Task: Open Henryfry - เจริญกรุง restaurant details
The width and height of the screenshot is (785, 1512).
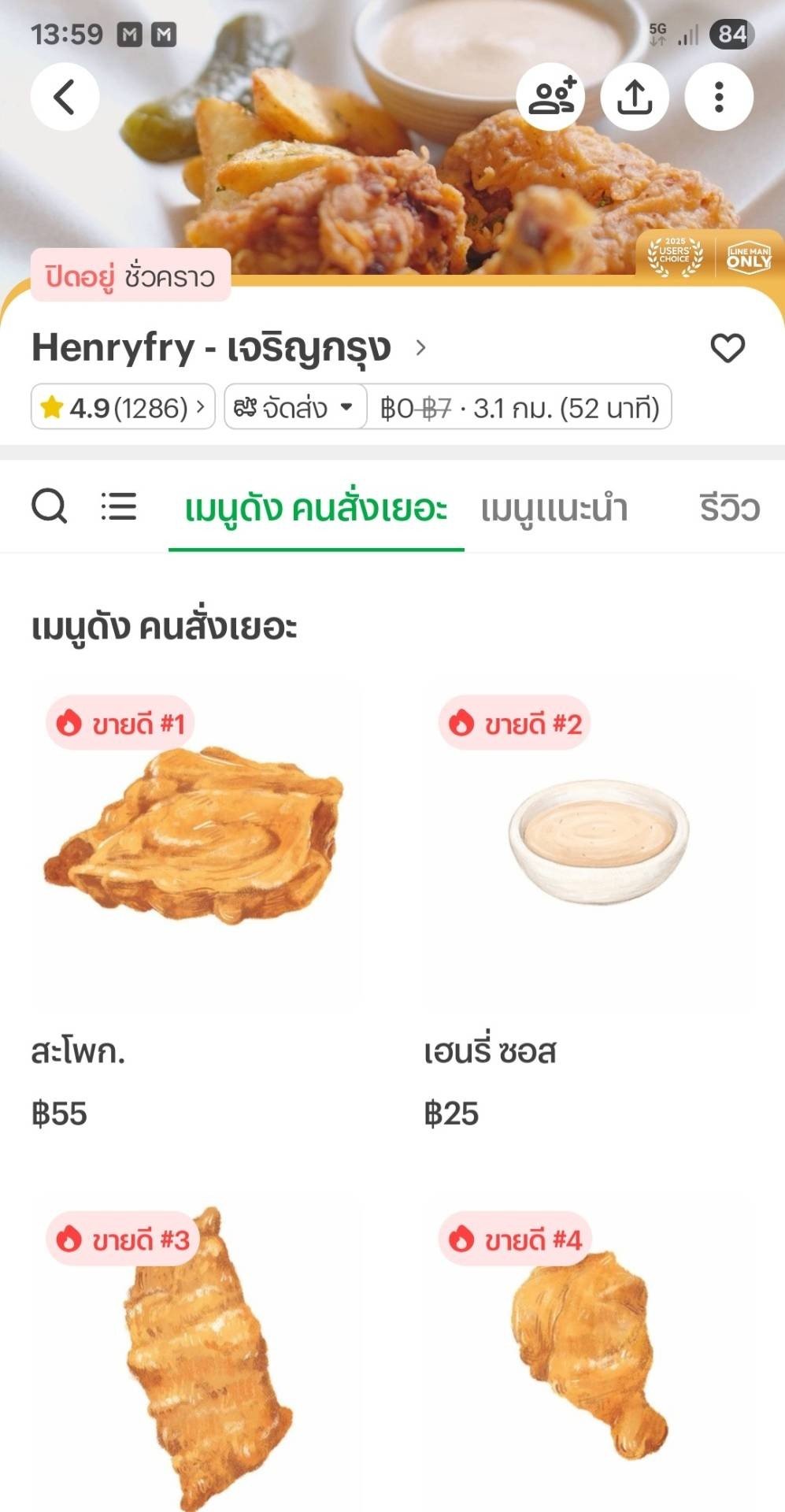Action: (x=228, y=348)
